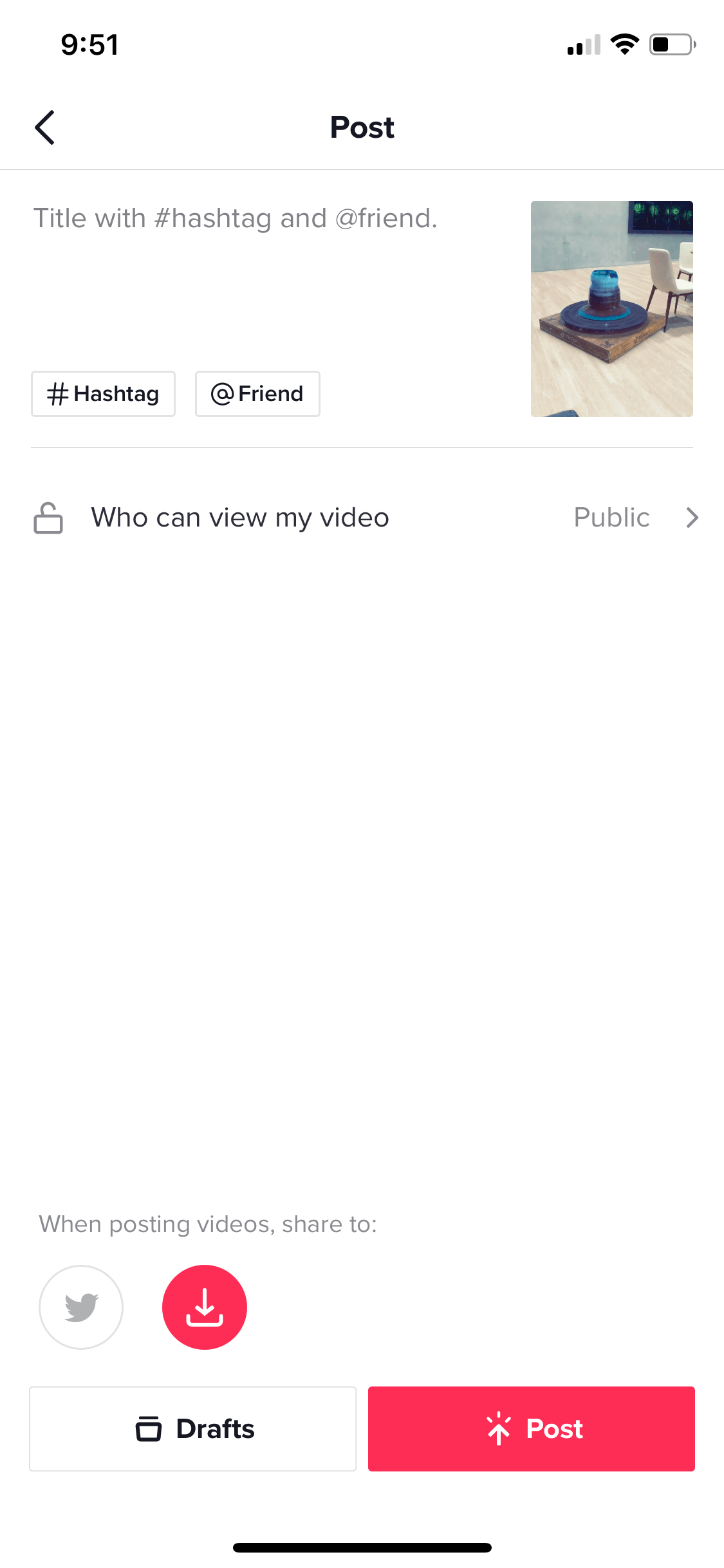Toggle the save-to-device download option
Image resolution: width=724 pixels, height=1568 pixels.
[x=205, y=1307]
